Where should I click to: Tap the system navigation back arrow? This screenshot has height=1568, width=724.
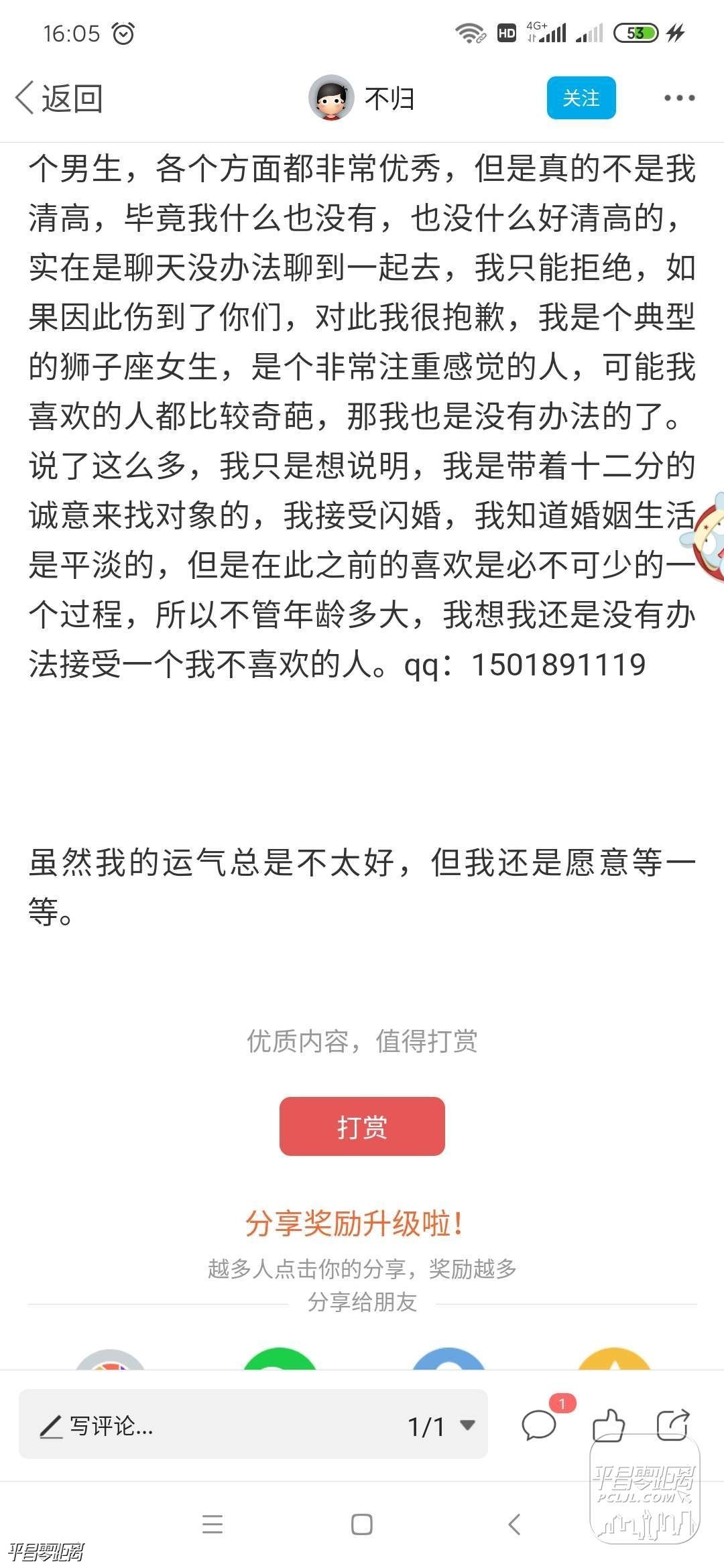coord(514,1524)
